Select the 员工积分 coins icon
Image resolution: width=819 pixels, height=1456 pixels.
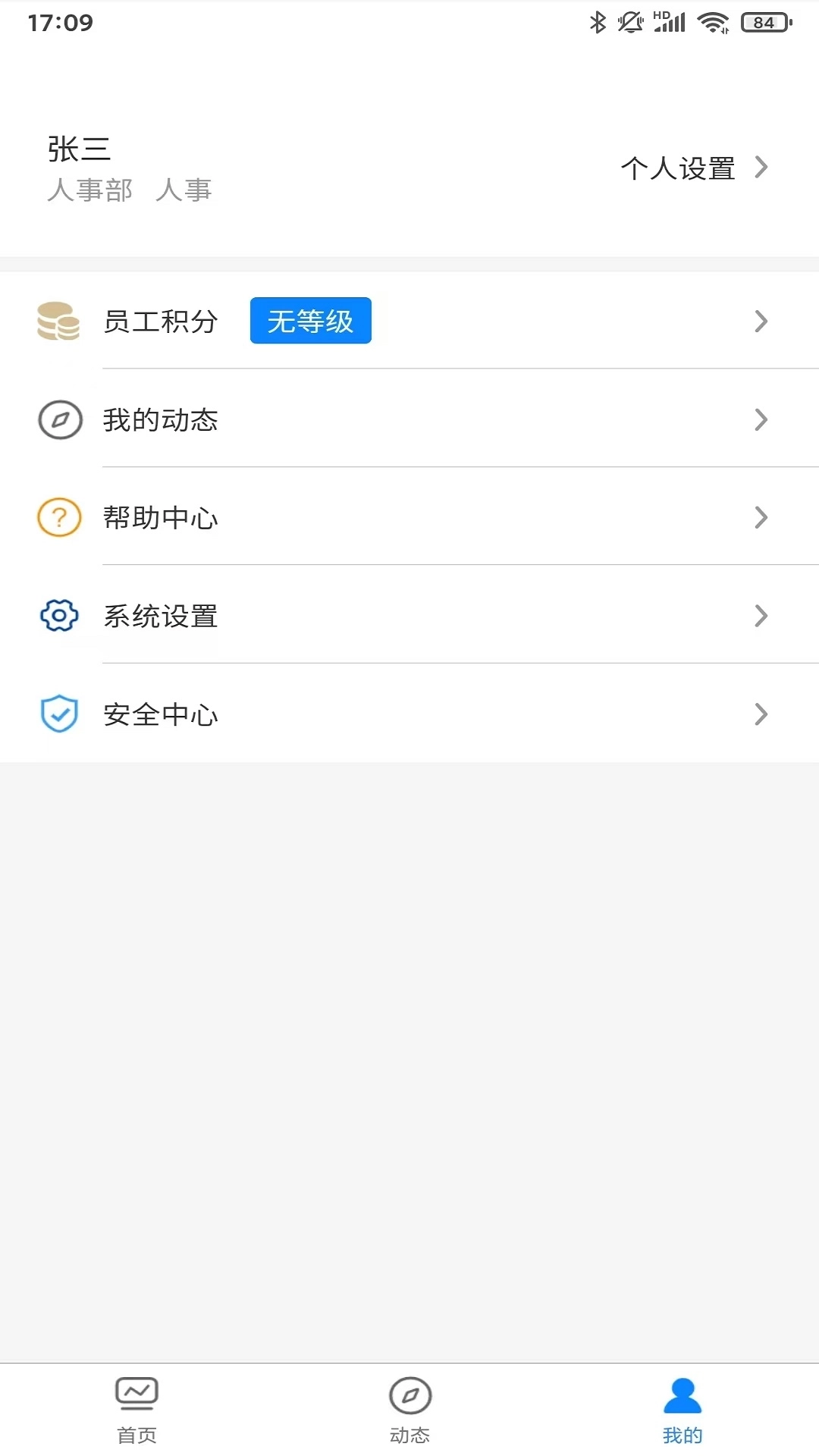coord(58,322)
